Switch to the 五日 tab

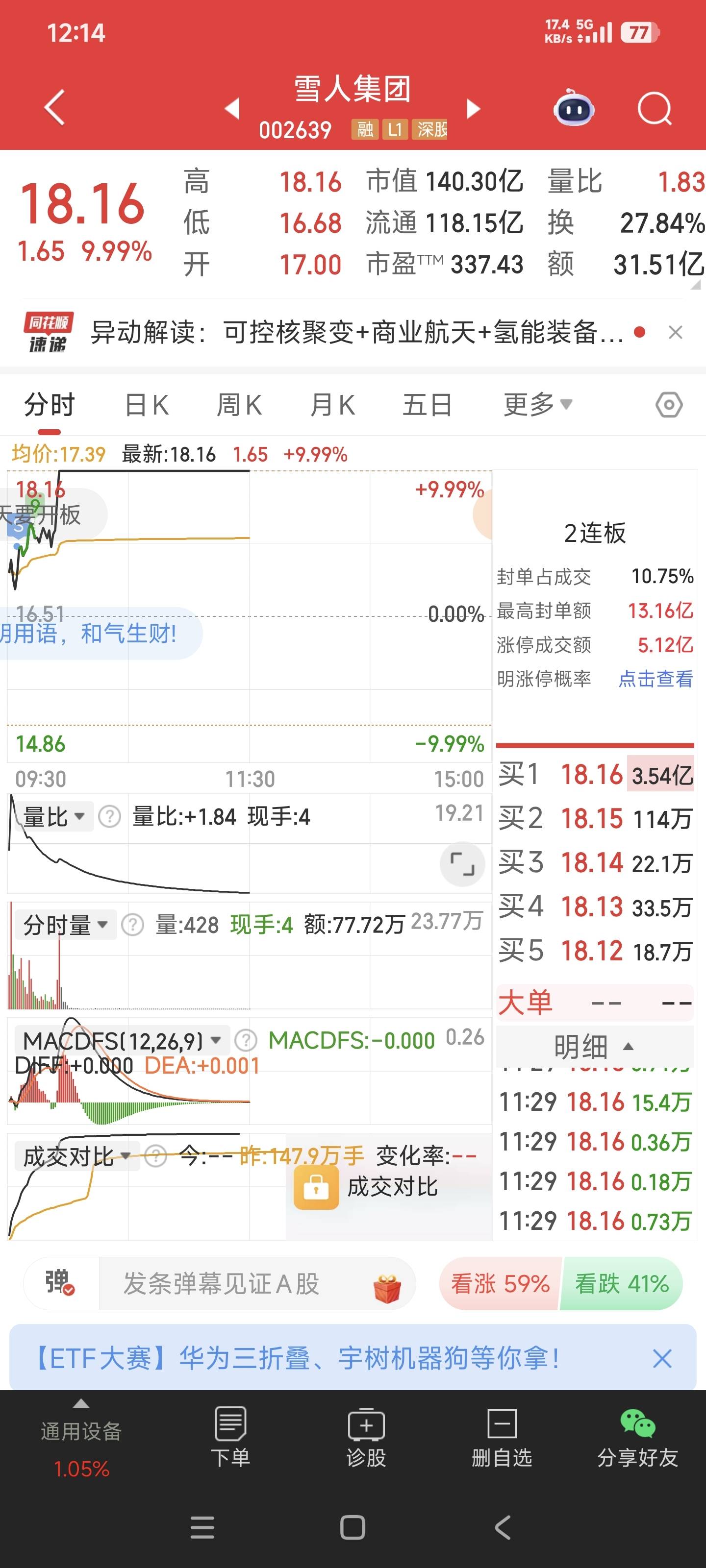click(x=427, y=405)
